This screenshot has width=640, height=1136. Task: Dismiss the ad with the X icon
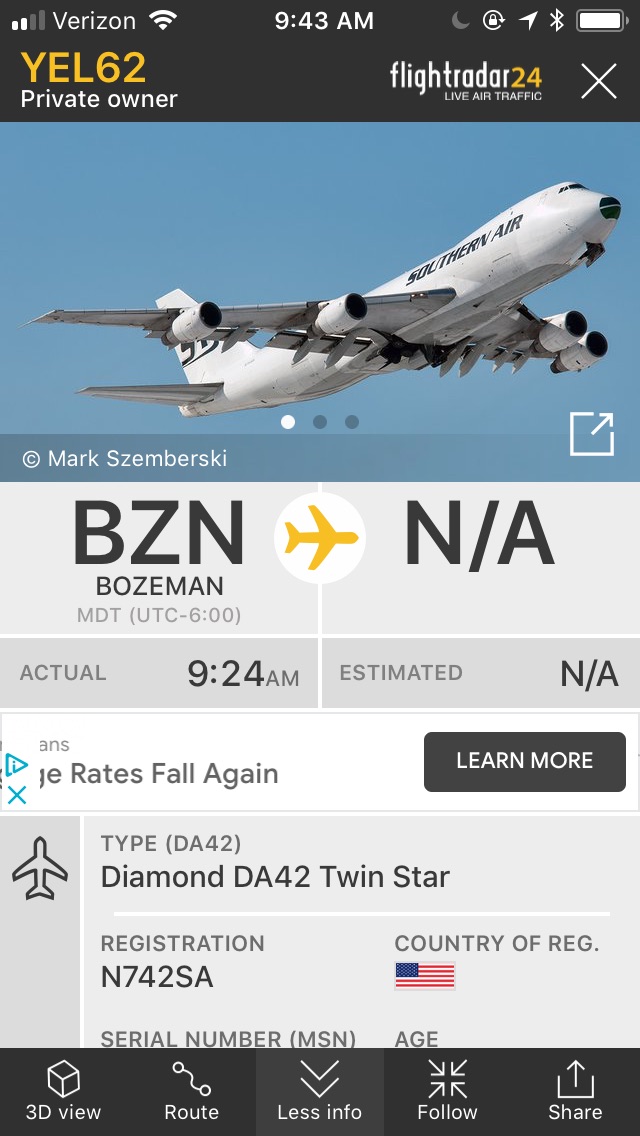[x=17, y=795]
